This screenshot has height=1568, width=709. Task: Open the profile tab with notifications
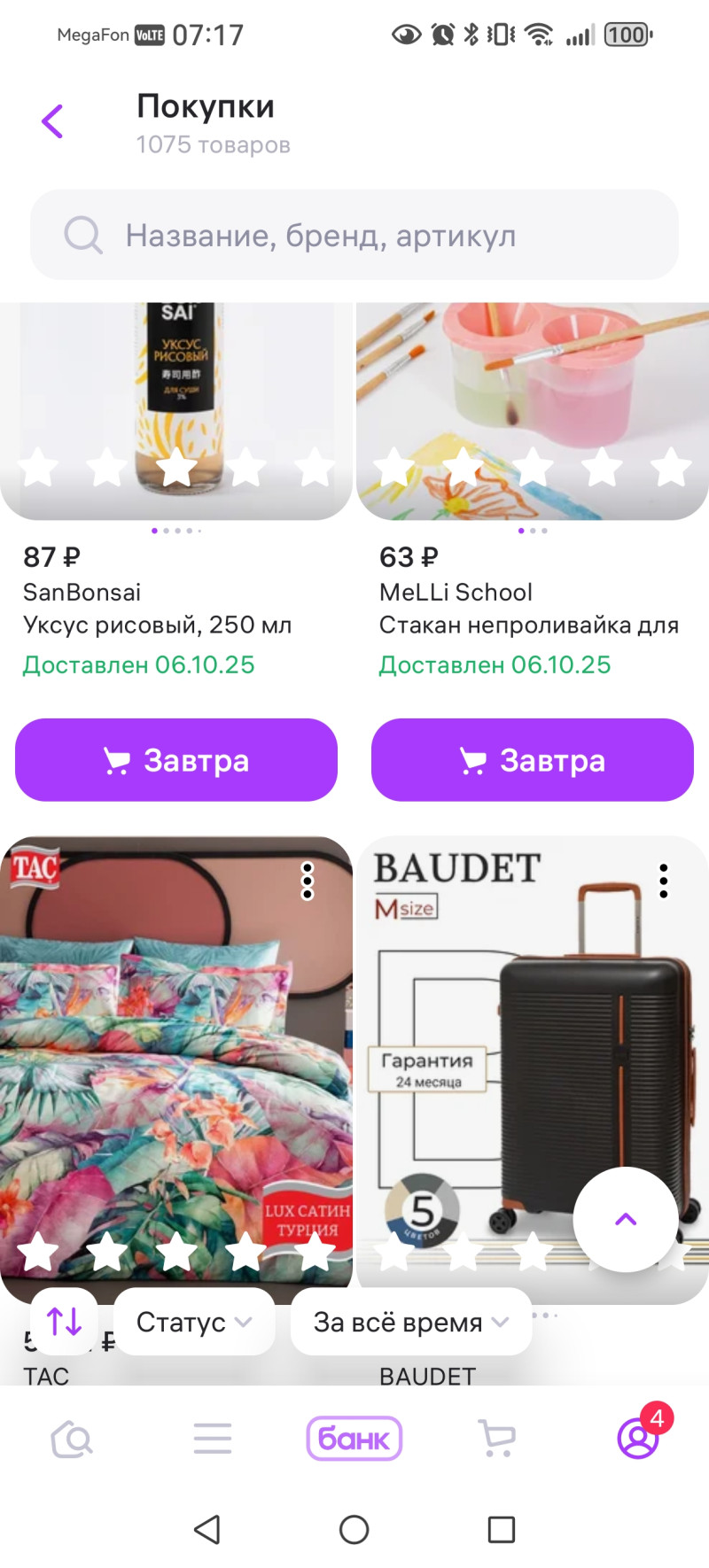(x=638, y=1439)
